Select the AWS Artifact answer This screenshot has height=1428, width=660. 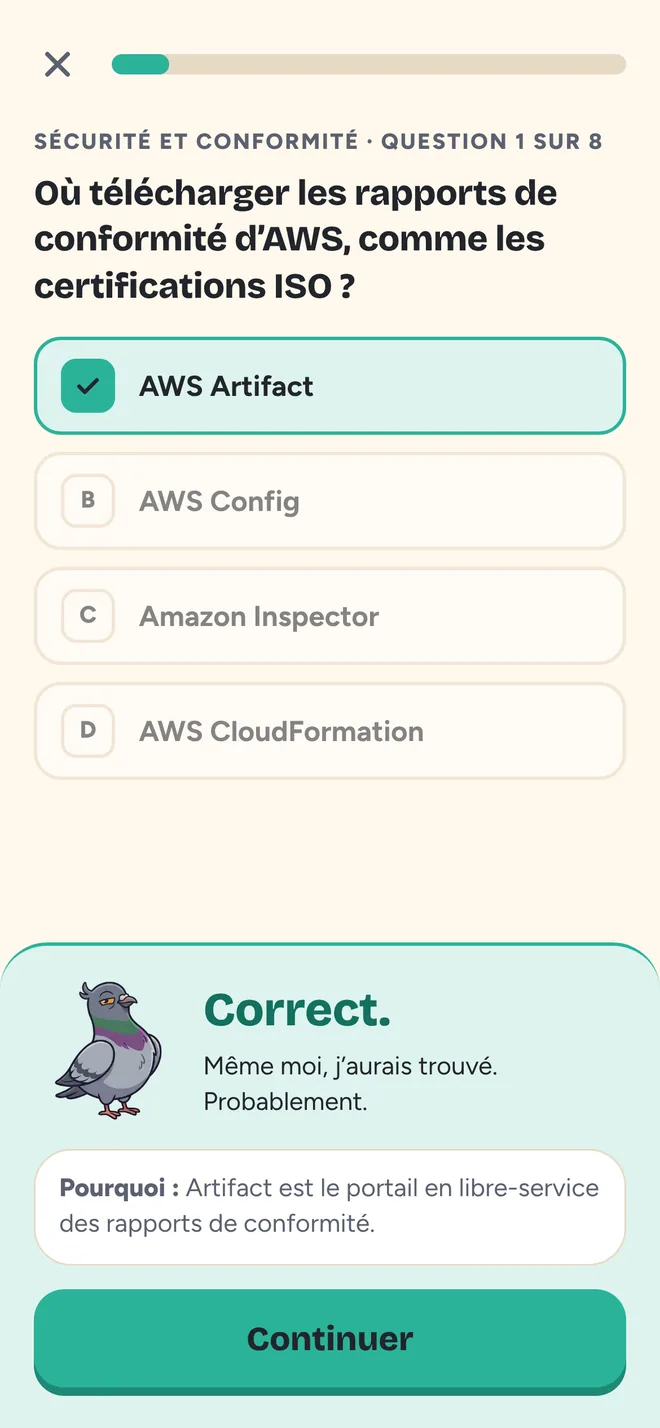tap(330, 386)
